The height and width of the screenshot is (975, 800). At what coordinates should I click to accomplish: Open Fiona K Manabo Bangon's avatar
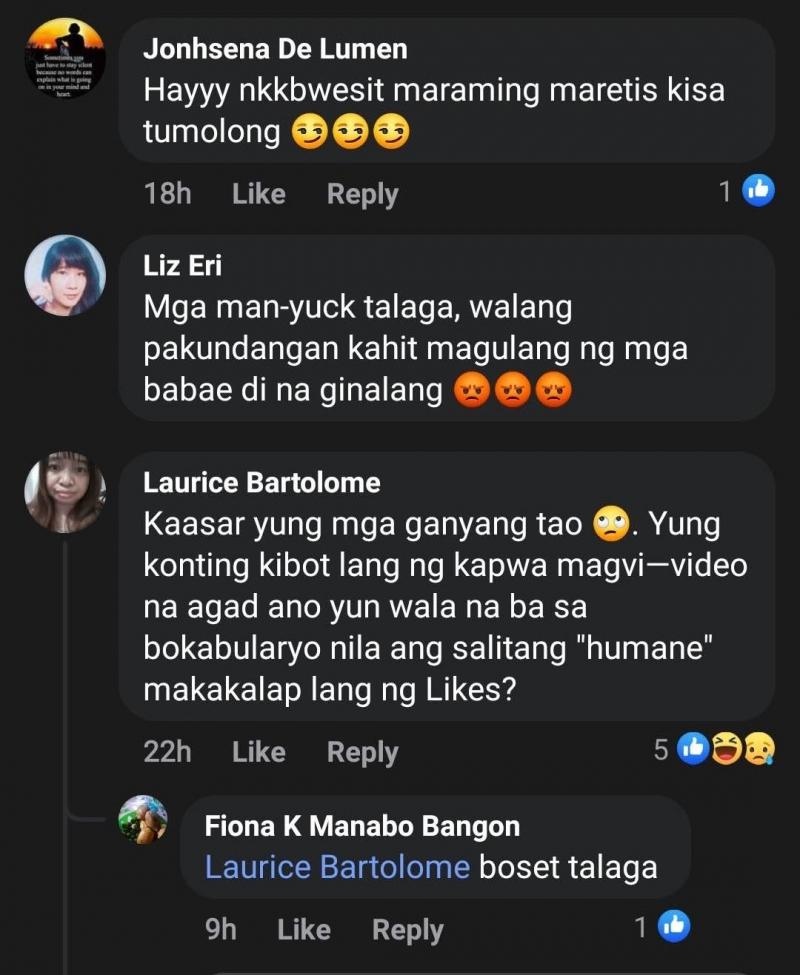[x=143, y=820]
